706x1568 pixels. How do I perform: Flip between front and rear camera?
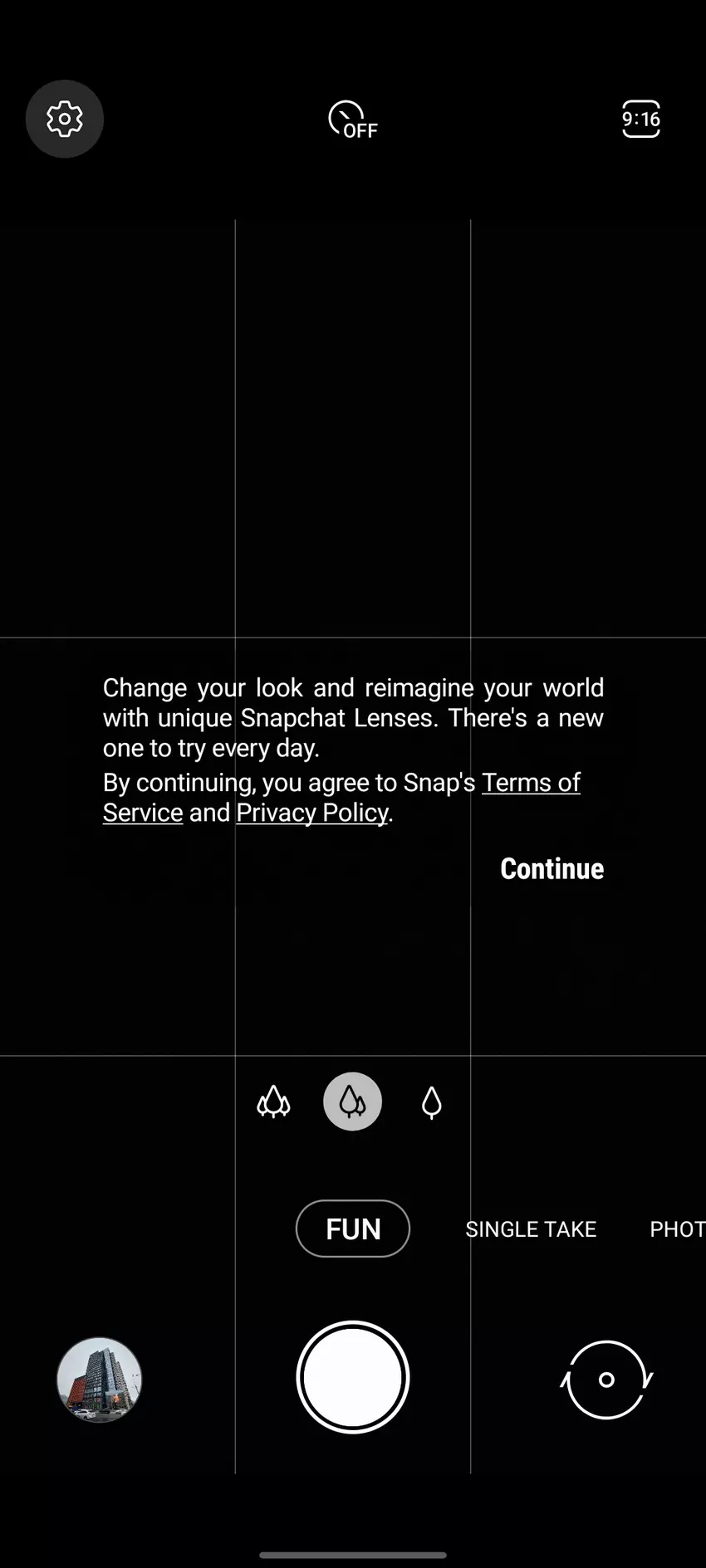click(606, 1380)
